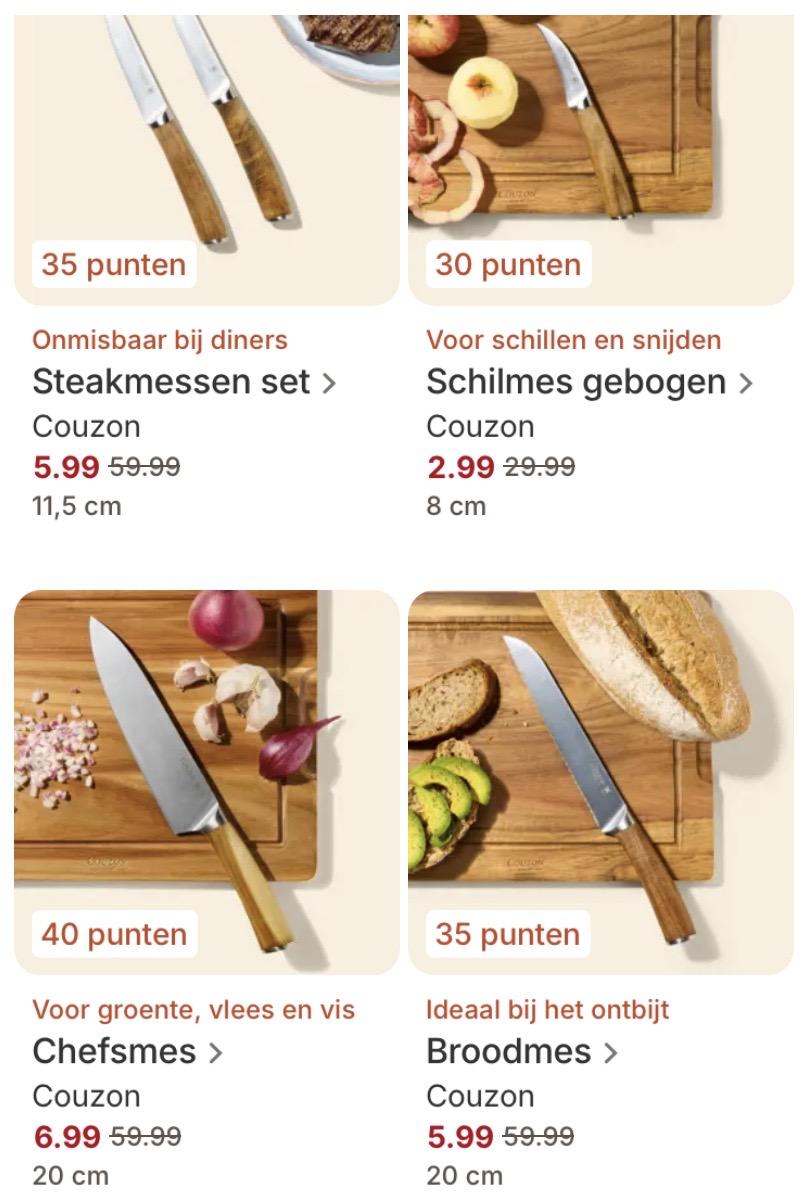Open the Steakmessen set product image

click(x=207, y=150)
